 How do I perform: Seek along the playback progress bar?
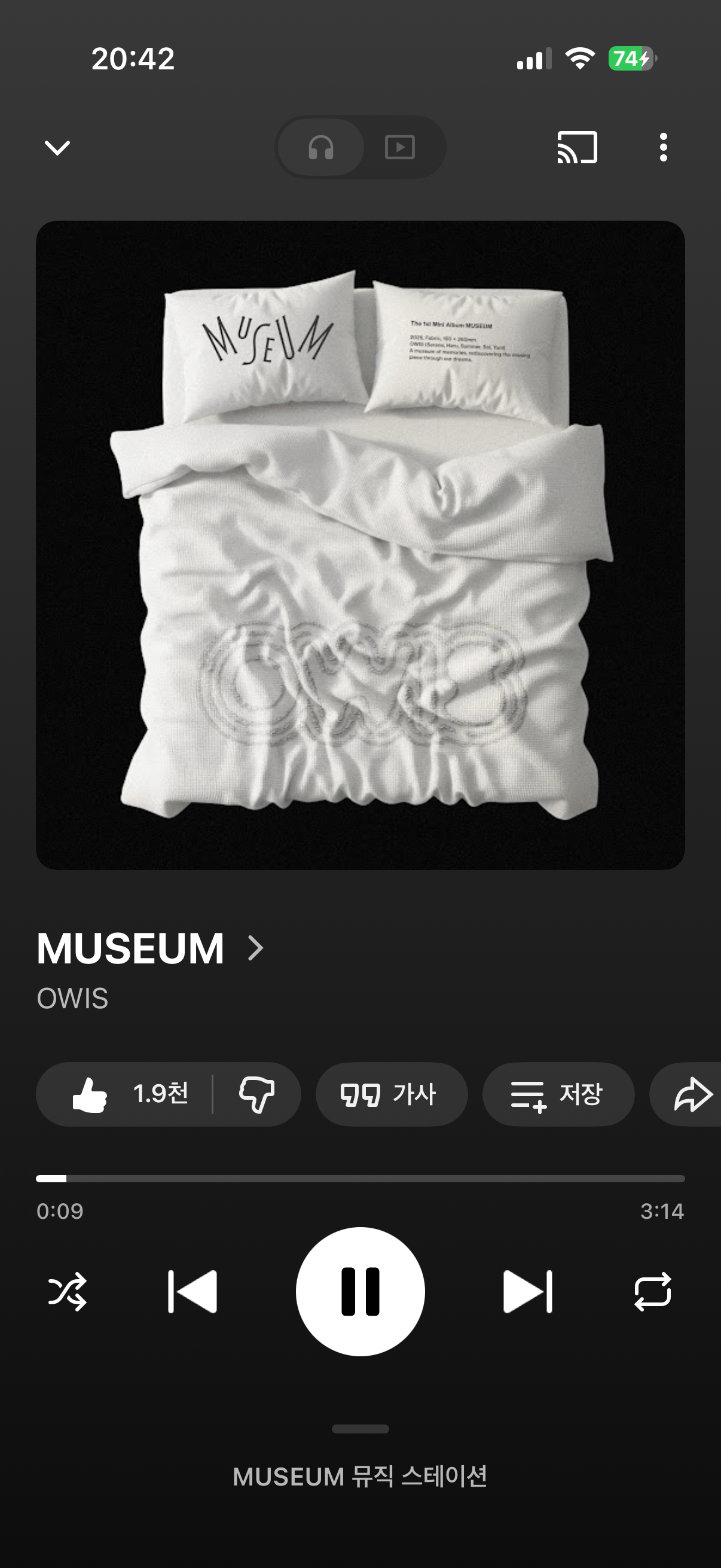[360, 1179]
